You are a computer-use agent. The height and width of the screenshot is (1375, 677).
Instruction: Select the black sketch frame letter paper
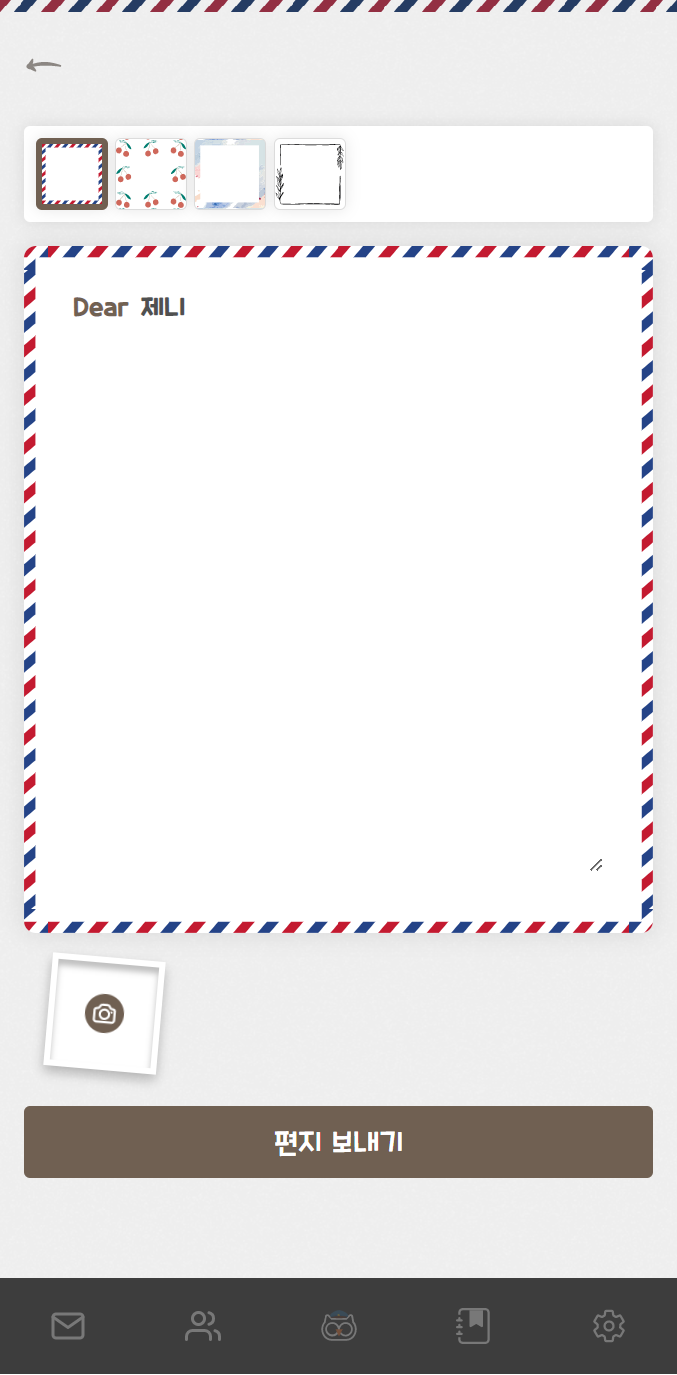[x=310, y=174]
